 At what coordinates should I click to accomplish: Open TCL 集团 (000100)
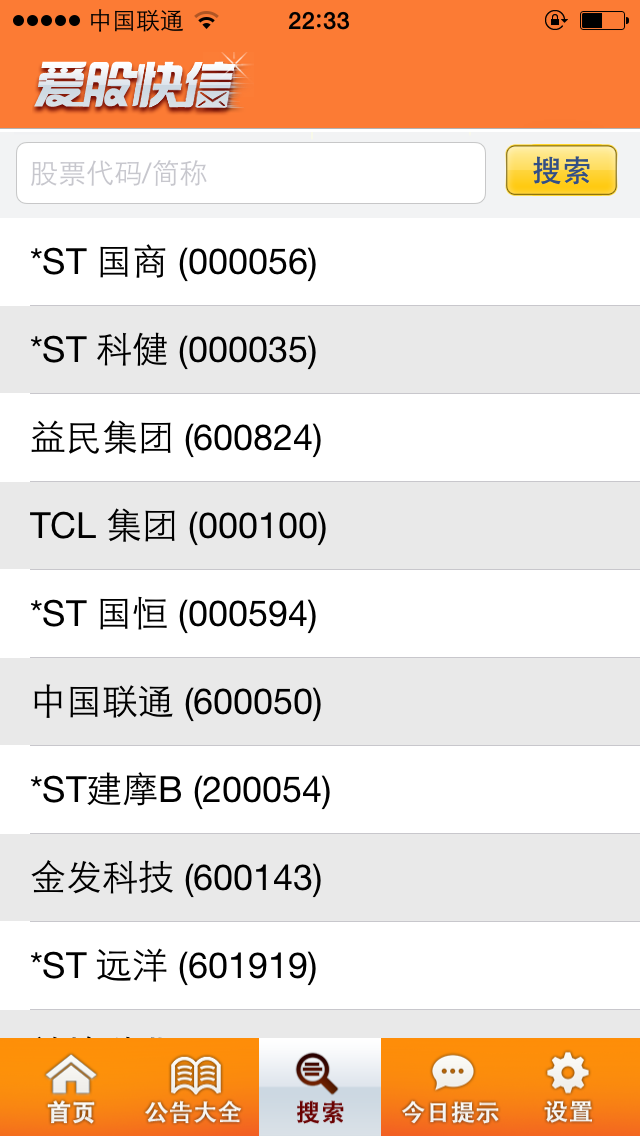point(320,526)
